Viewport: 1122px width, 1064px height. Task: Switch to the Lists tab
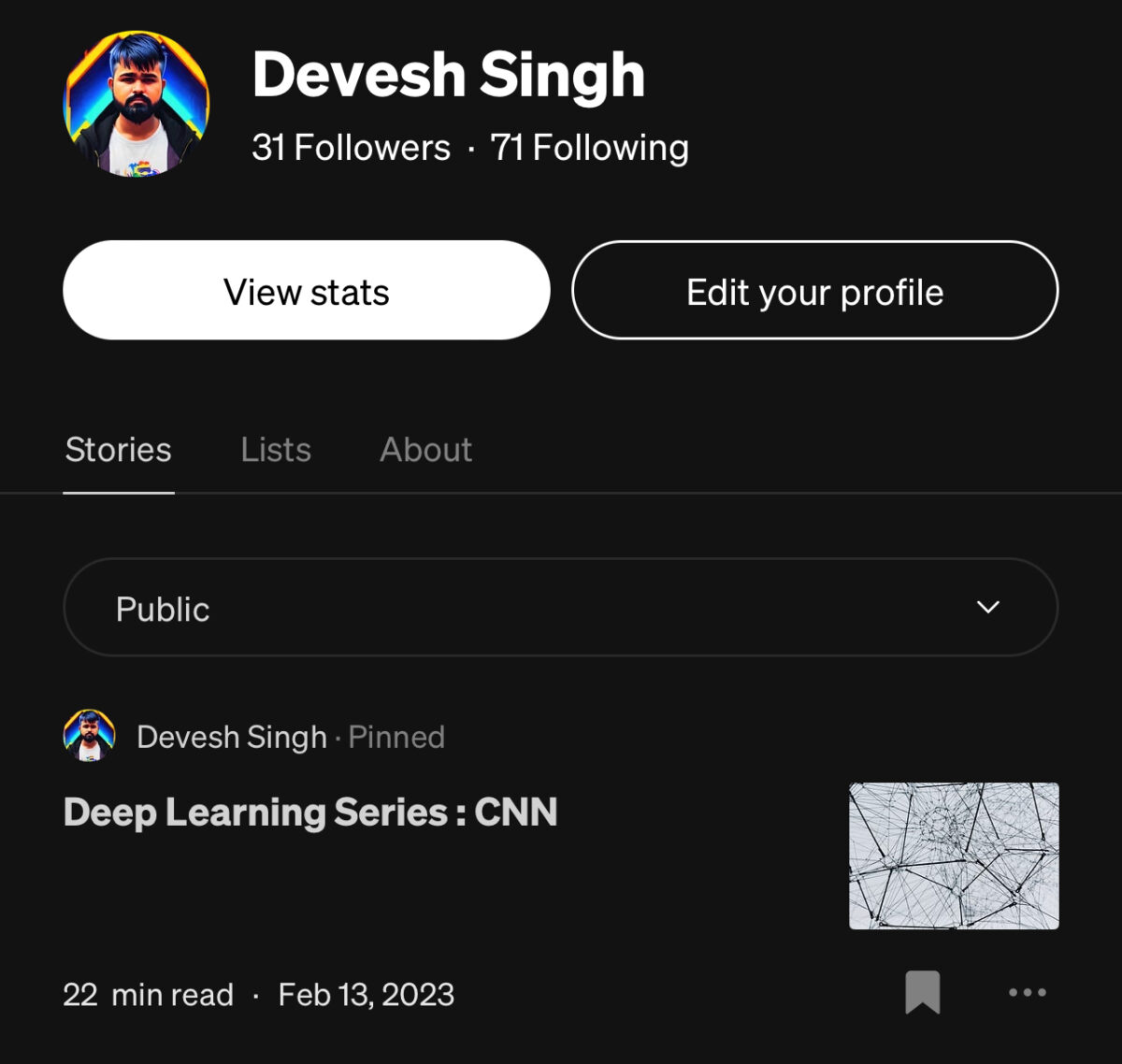point(276,450)
